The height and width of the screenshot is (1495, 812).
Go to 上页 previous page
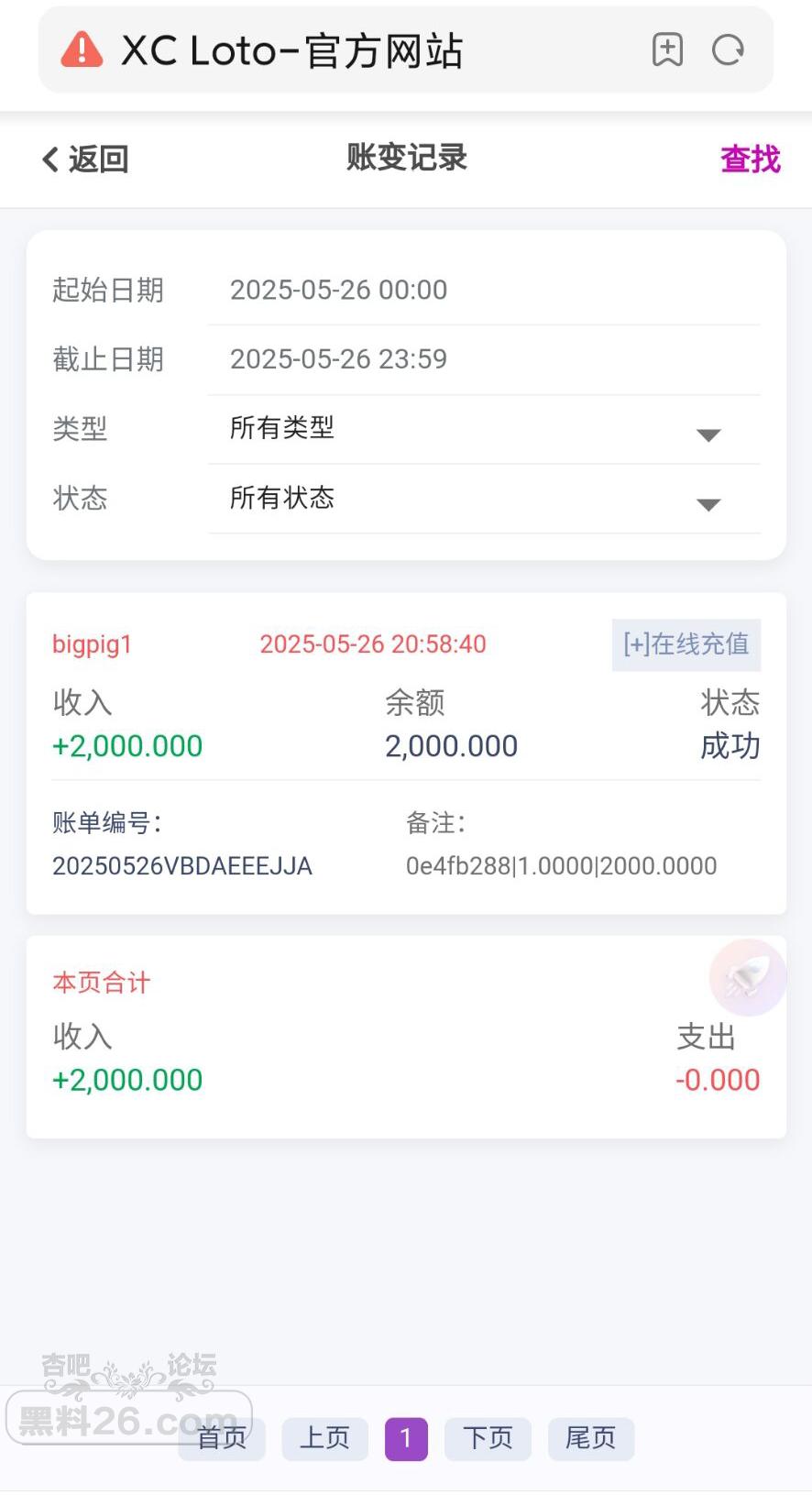pyautogui.click(x=324, y=1438)
